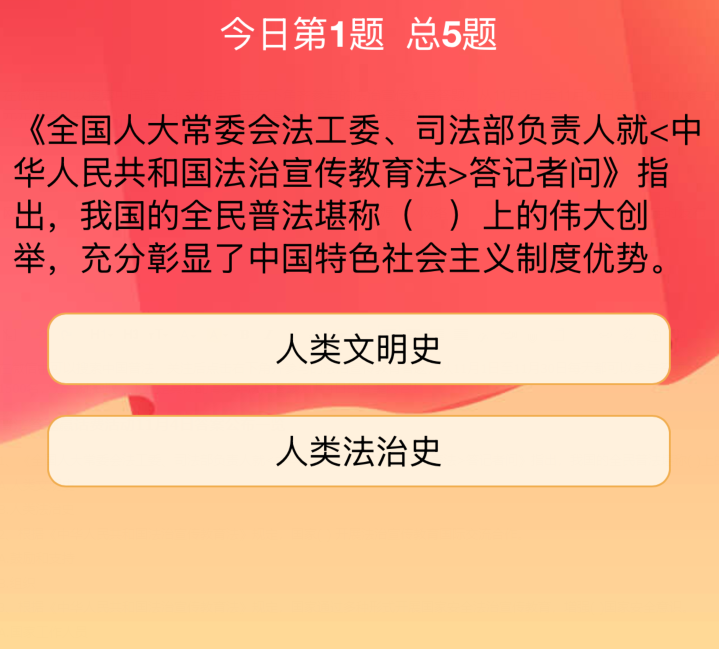Choose the option 人类法治史
Viewport: 719px width, 649px height.
(358, 451)
